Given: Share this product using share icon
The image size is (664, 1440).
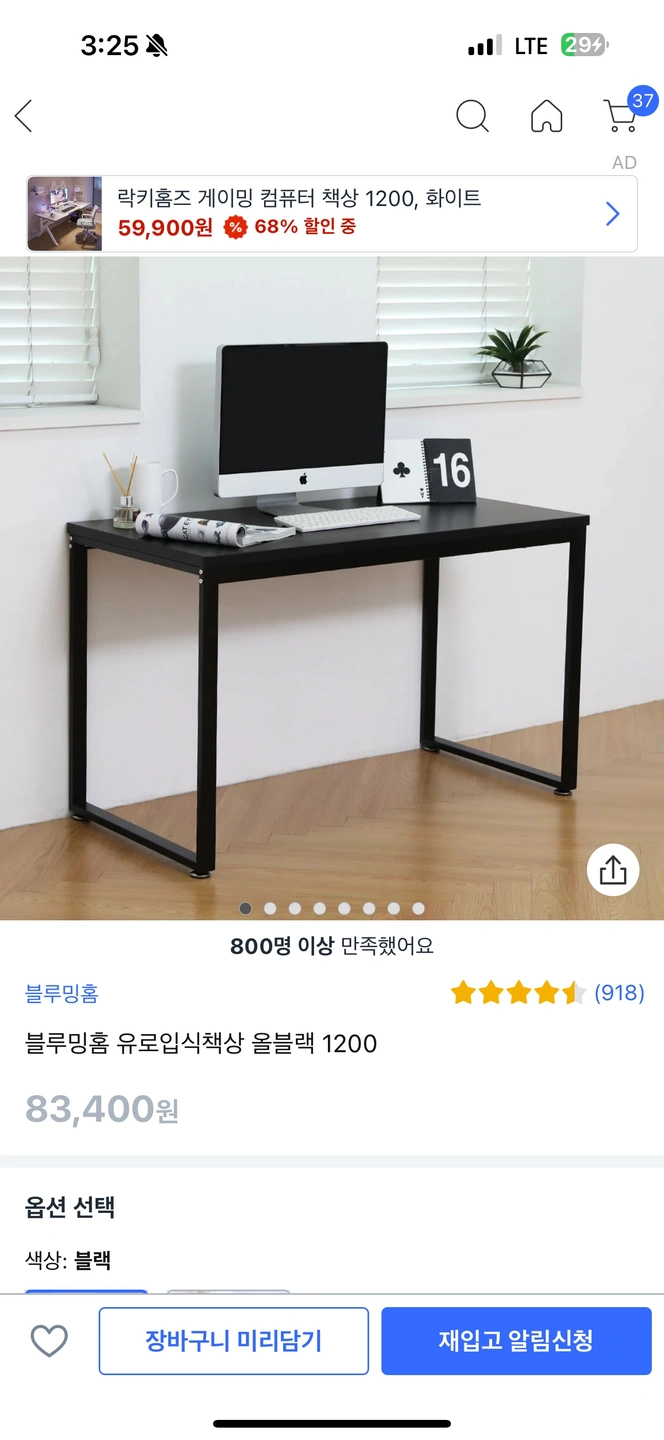Looking at the screenshot, I should click(612, 870).
